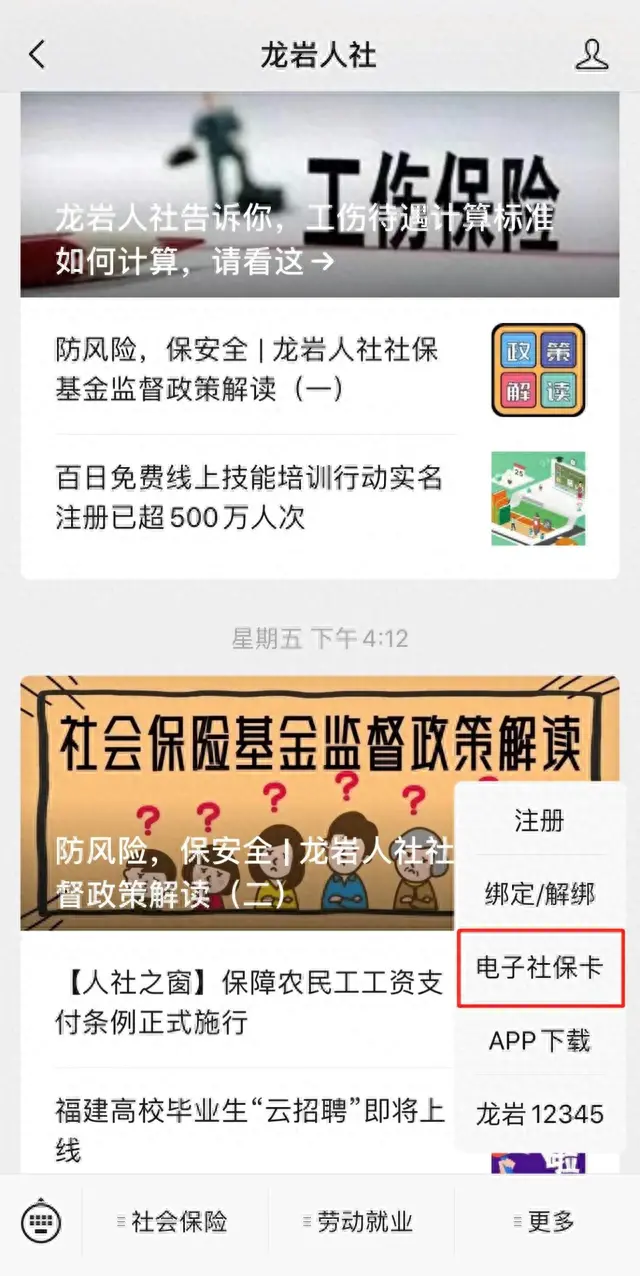640x1276 pixels.
Task: Choose 电子社保卡 in the popup menu
Action: coord(540,968)
